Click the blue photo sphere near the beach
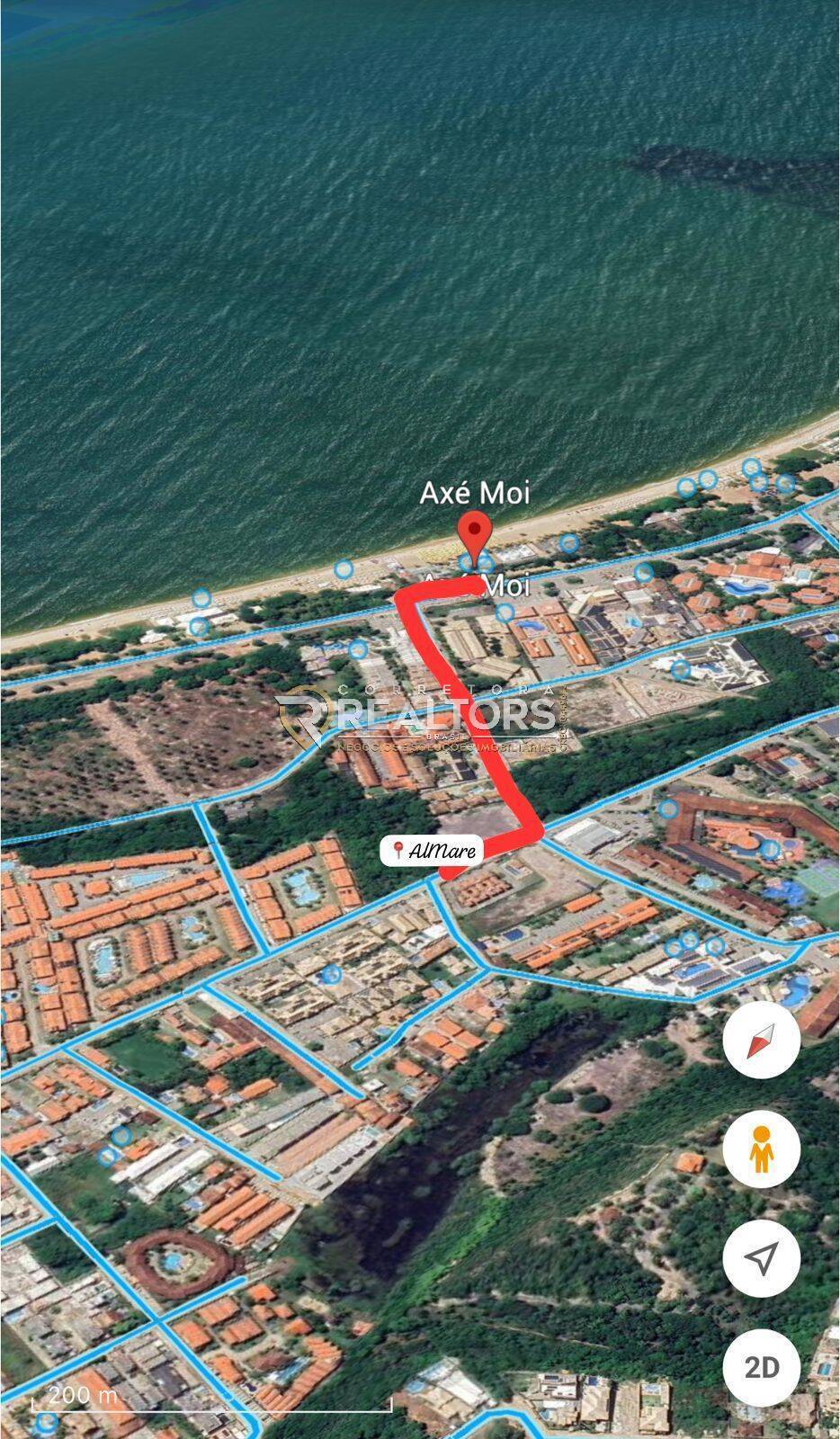Screen dimensions: 840x1439 (343, 568)
